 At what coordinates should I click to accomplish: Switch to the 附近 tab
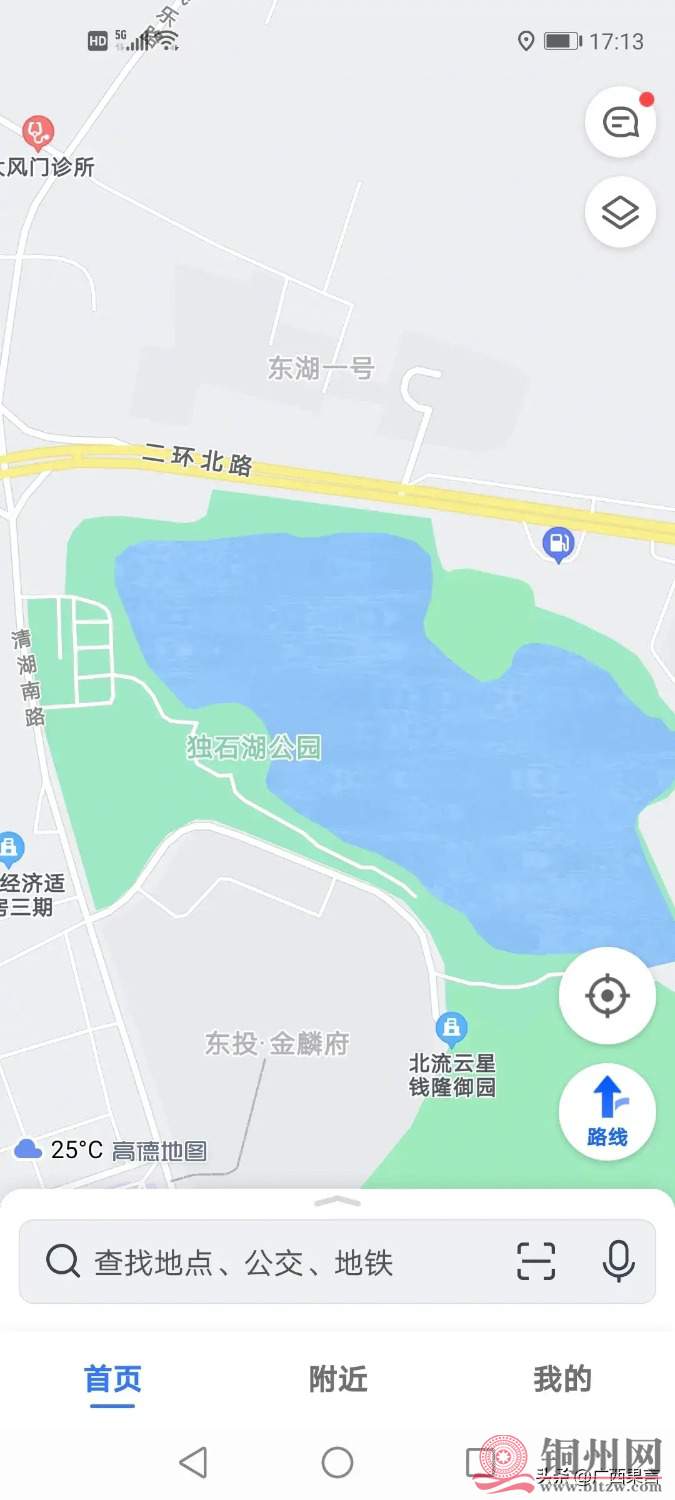tap(338, 1380)
